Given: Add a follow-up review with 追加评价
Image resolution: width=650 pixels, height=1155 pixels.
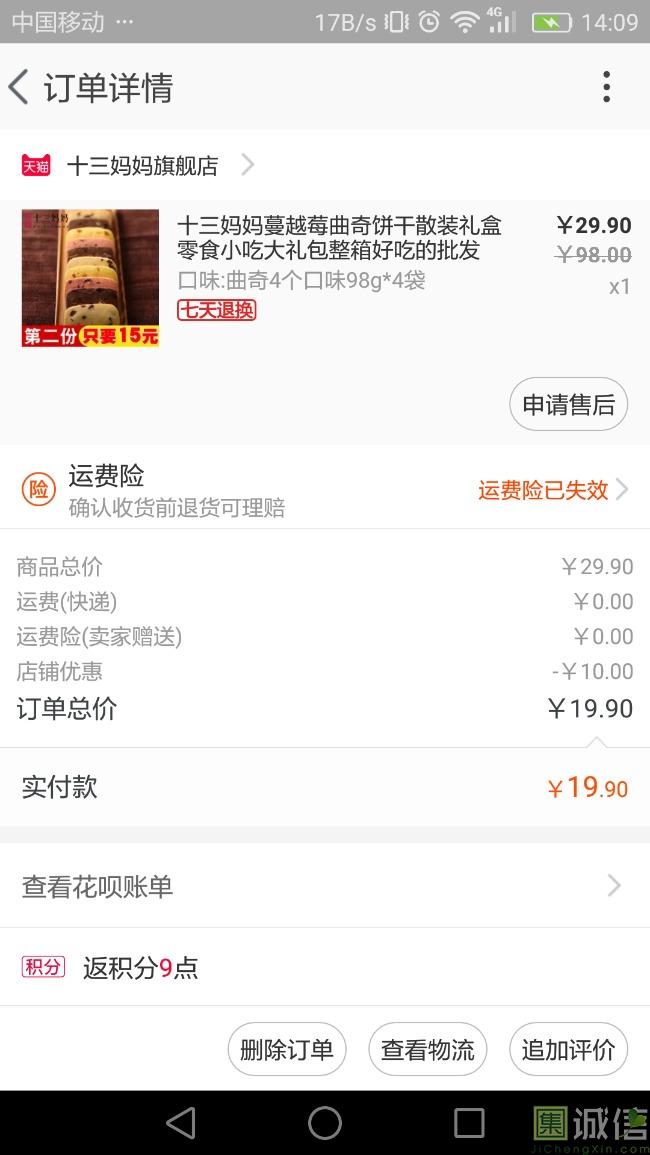Looking at the screenshot, I should click(x=568, y=1050).
